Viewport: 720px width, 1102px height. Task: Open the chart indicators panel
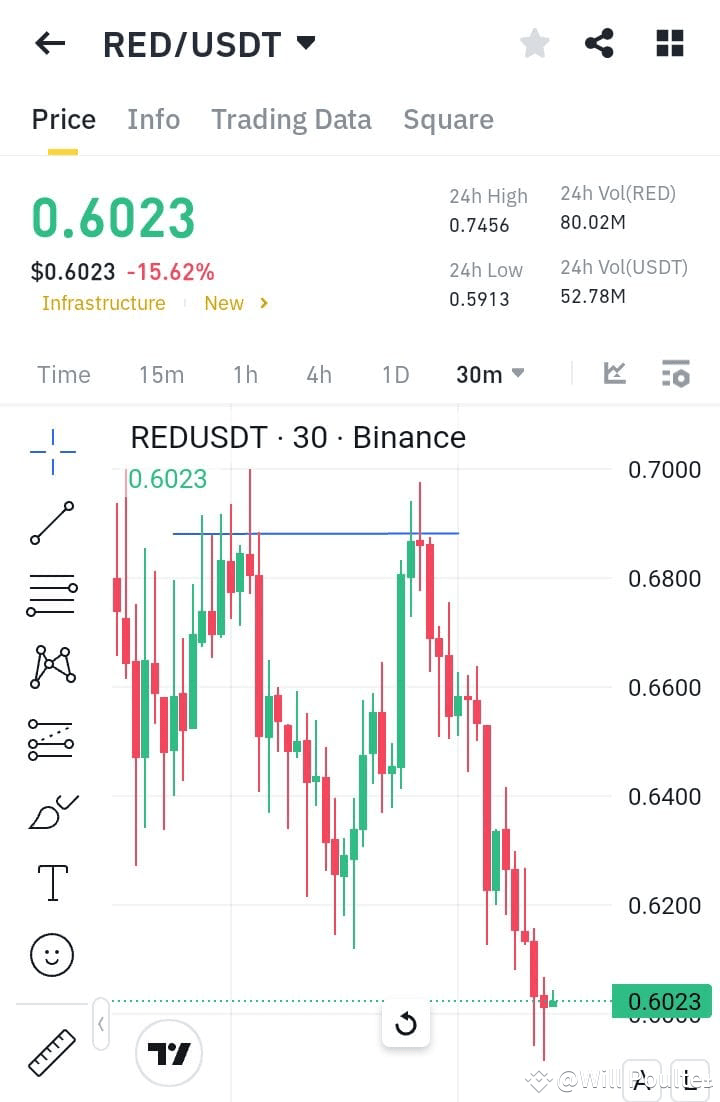pos(676,373)
